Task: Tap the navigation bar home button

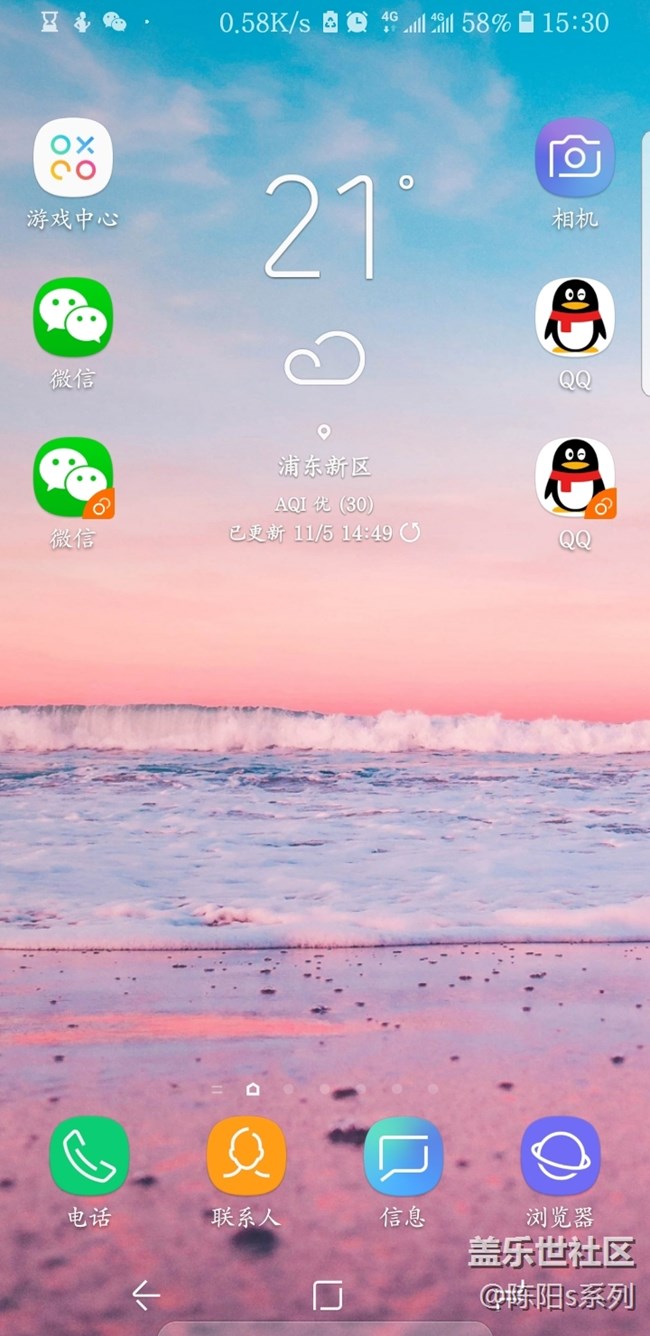Action: click(327, 1296)
